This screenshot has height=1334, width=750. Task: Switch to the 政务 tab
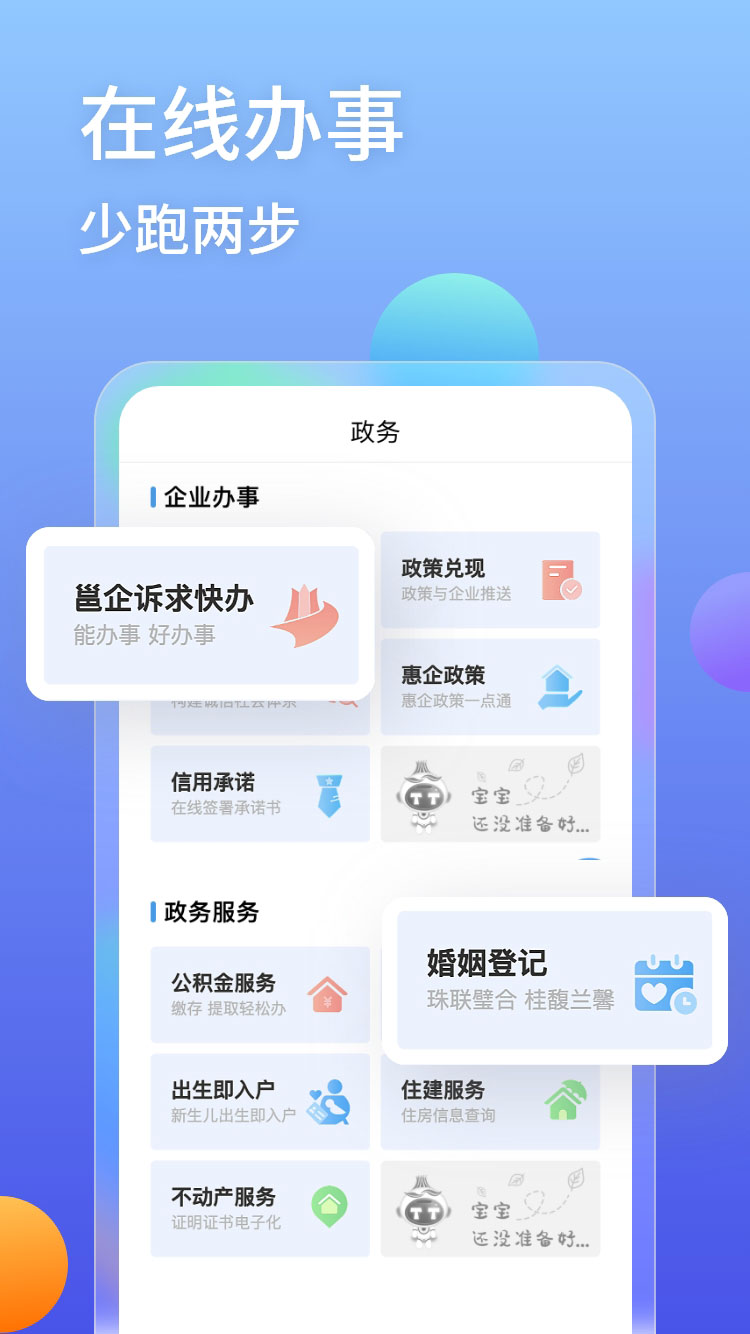point(375,431)
